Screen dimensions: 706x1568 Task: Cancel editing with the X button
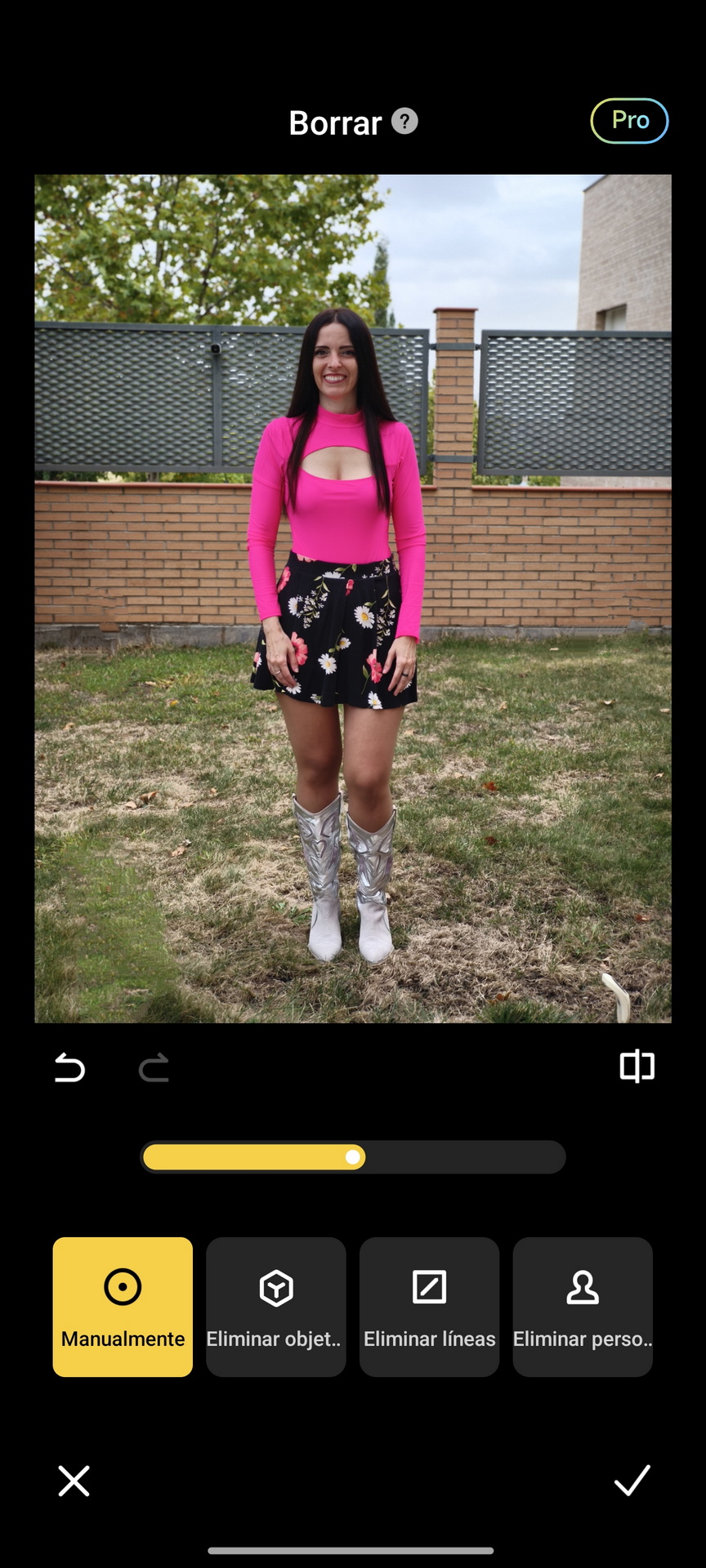[x=74, y=1481]
